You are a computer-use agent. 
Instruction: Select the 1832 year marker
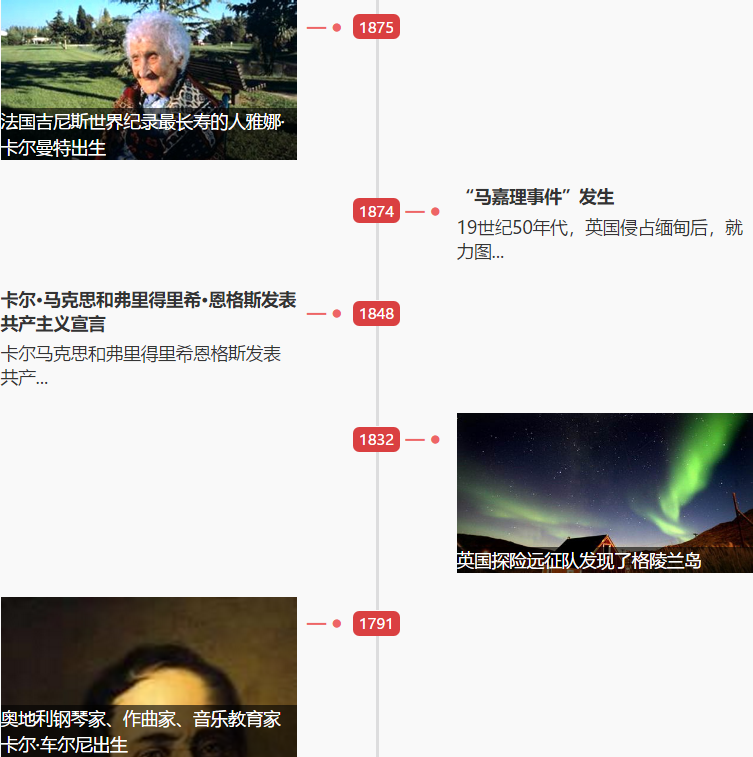(x=376, y=440)
